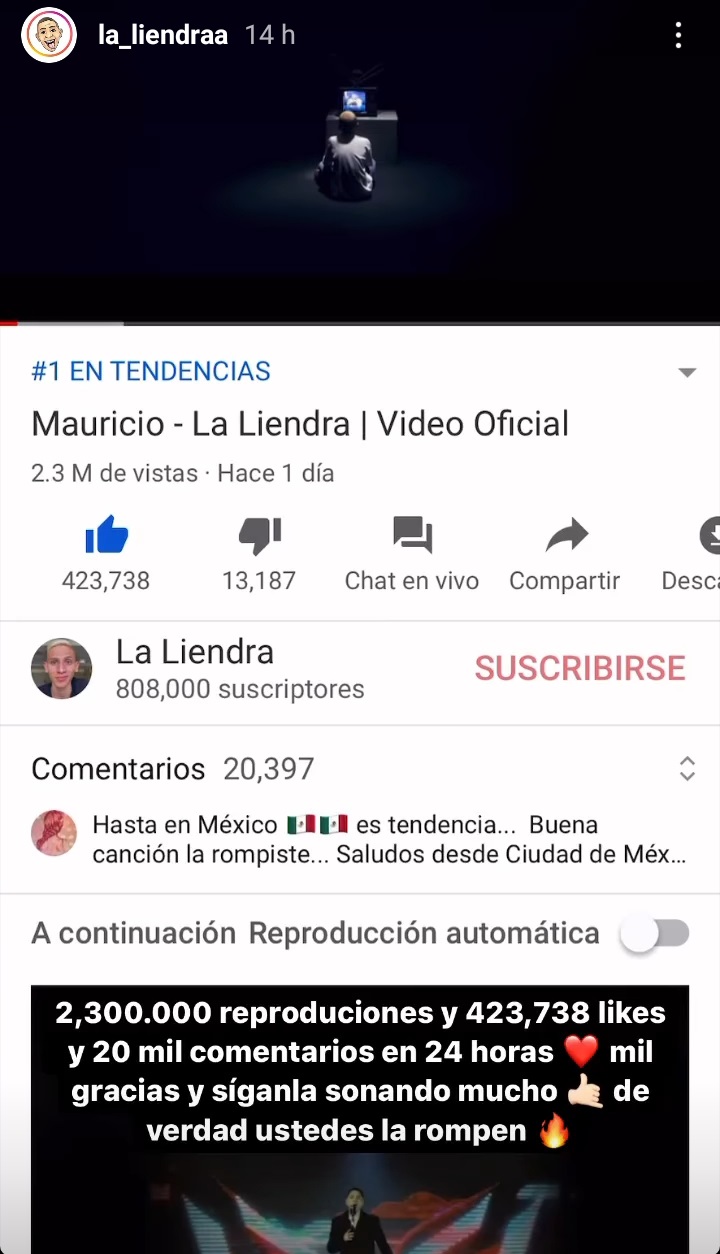Open the story overflow menu
This screenshot has width=720, height=1254.
click(x=678, y=35)
